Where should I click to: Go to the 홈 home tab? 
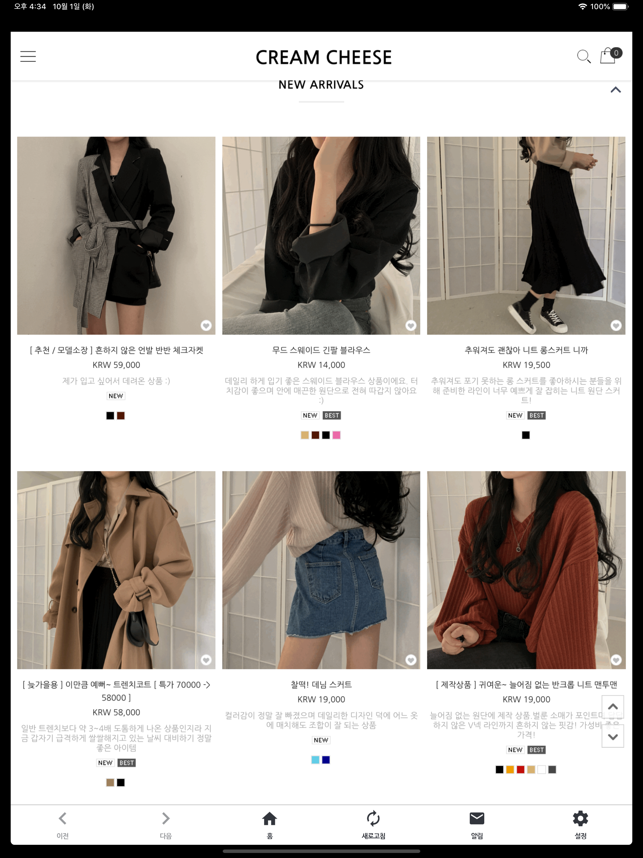269,824
